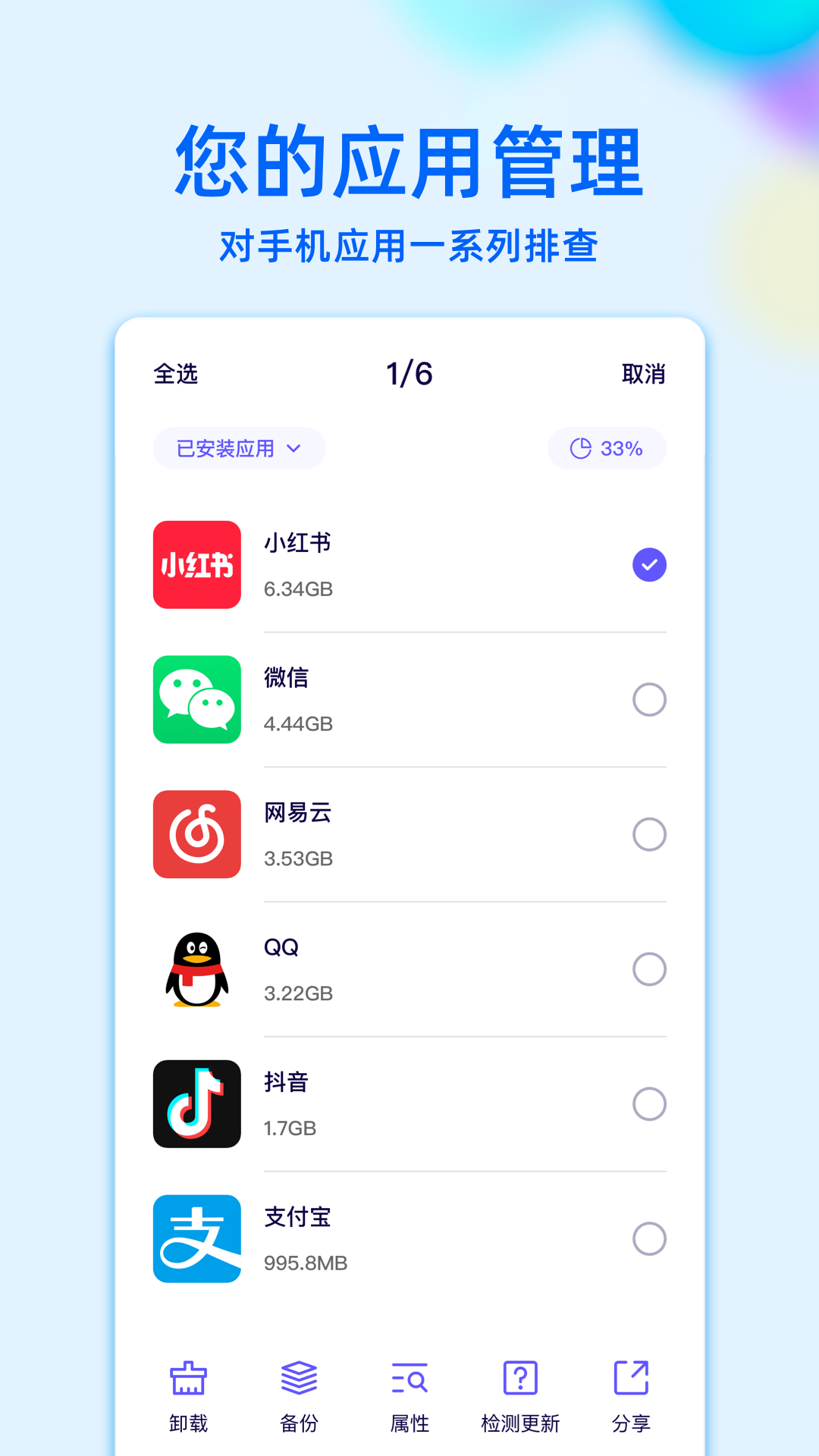This screenshot has width=819, height=1456.
Task: Tap 全选 to select all apps
Action: pyautogui.click(x=174, y=374)
